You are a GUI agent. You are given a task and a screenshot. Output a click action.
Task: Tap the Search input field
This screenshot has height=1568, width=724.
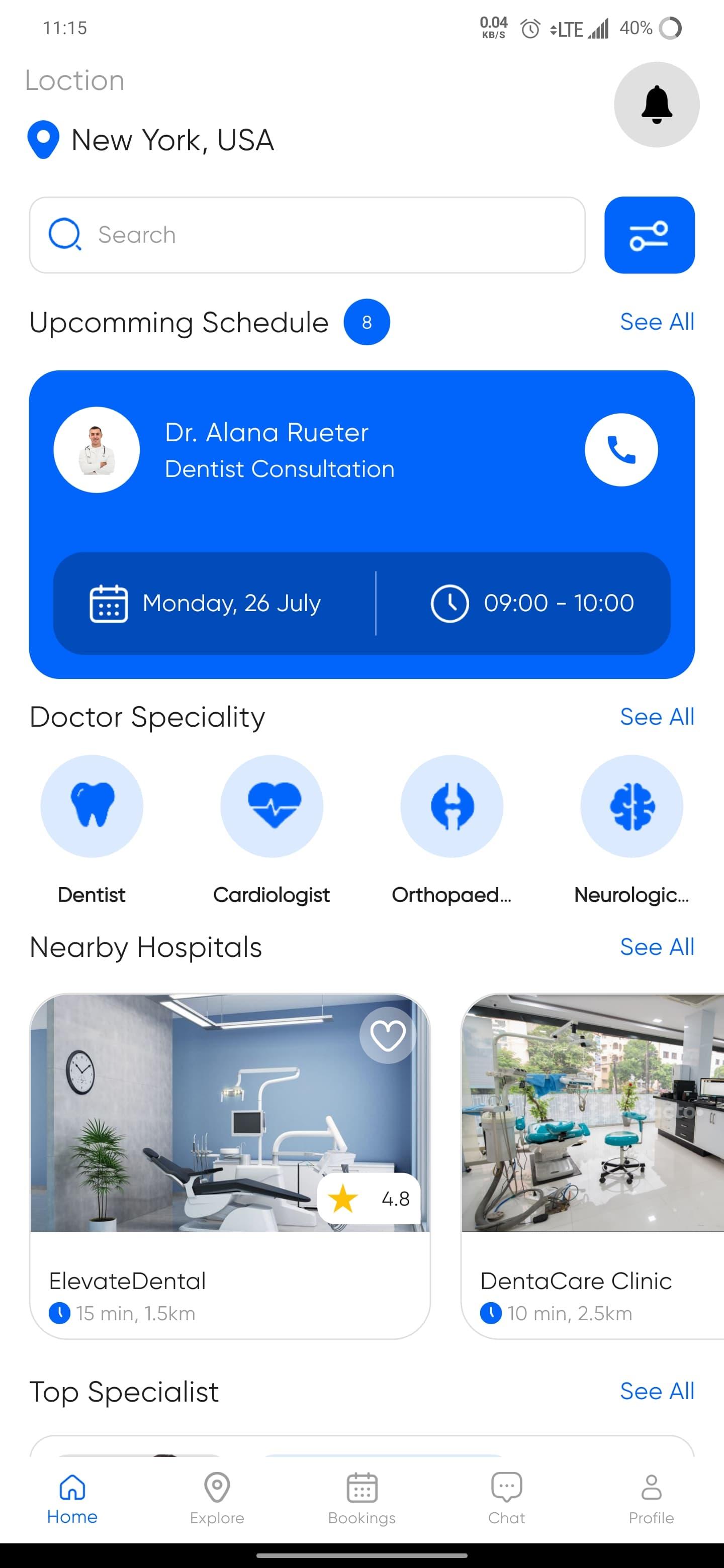(305, 235)
